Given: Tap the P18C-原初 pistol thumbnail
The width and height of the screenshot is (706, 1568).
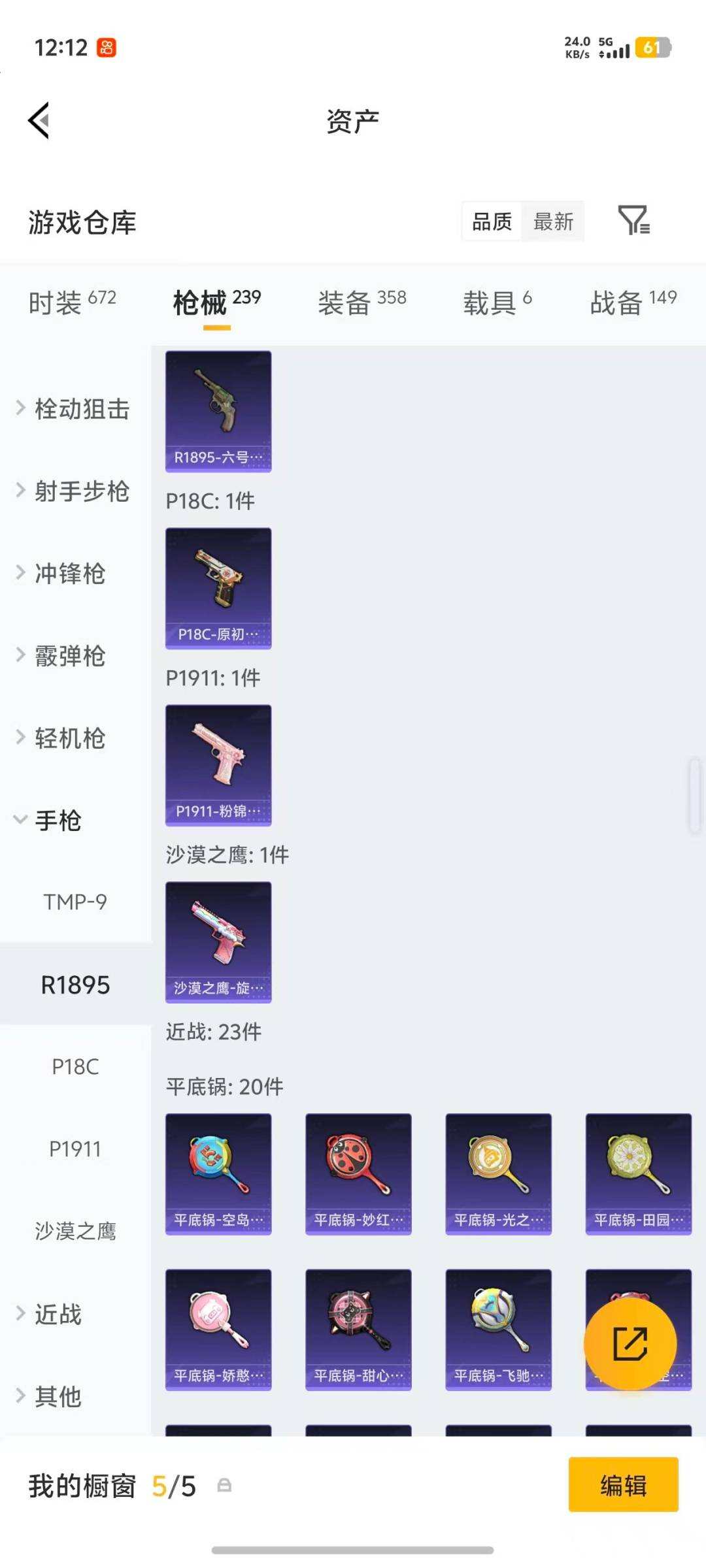Looking at the screenshot, I should tap(218, 587).
